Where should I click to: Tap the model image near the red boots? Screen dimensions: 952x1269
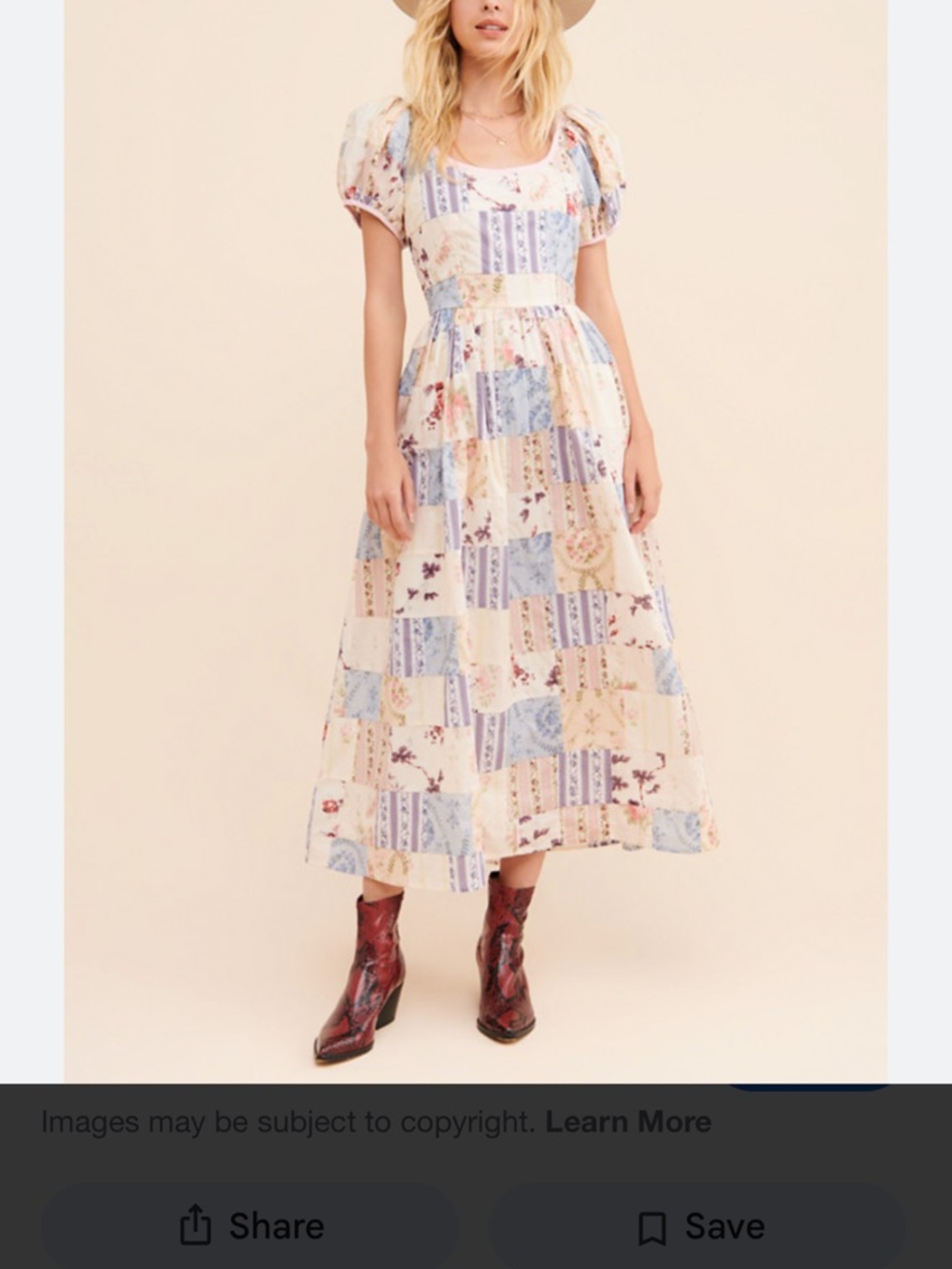(x=438, y=971)
